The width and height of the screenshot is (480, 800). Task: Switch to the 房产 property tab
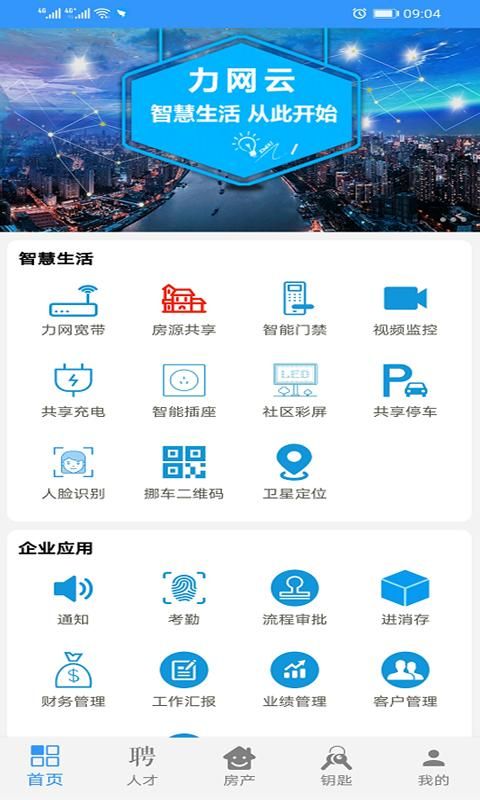coord(239,766)
